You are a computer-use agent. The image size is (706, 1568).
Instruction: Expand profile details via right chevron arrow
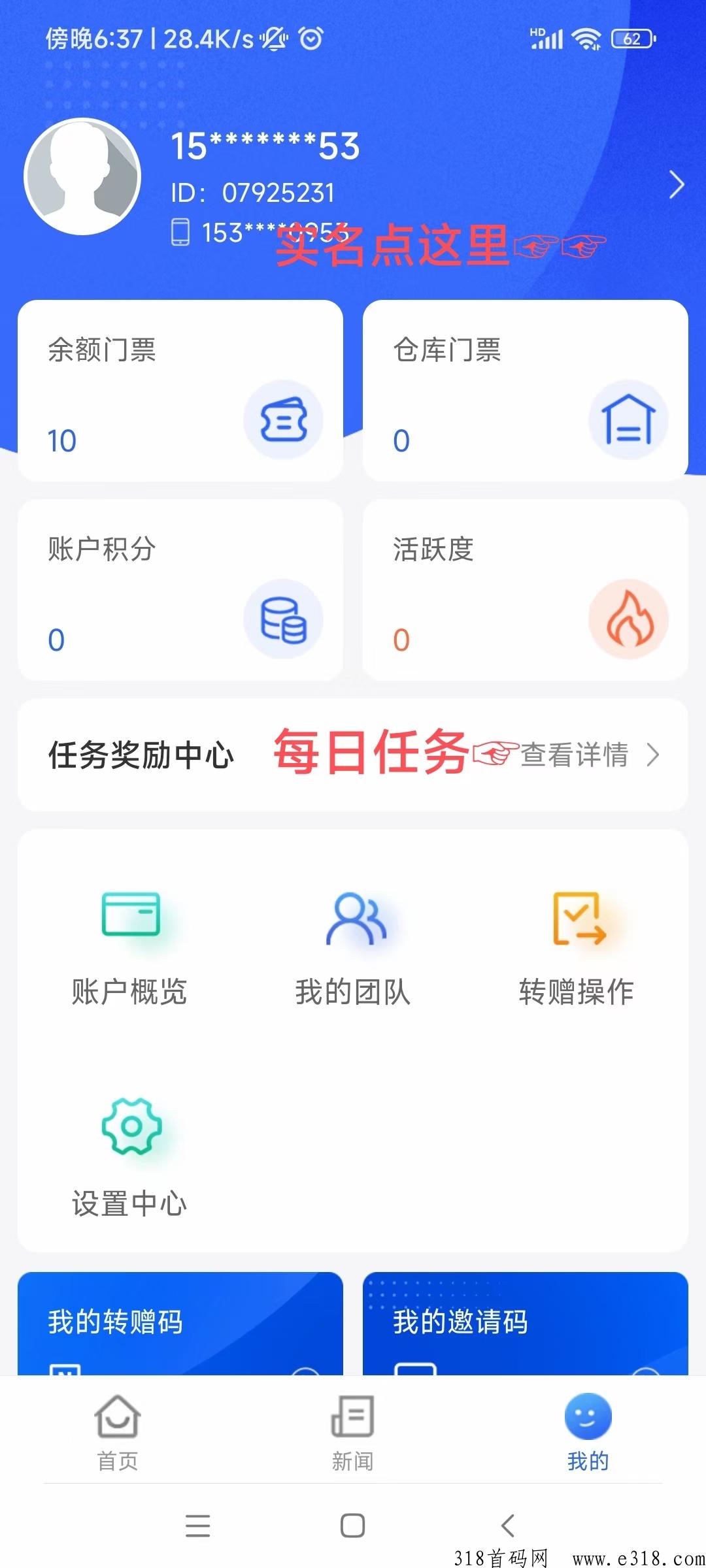click(678, 185)
